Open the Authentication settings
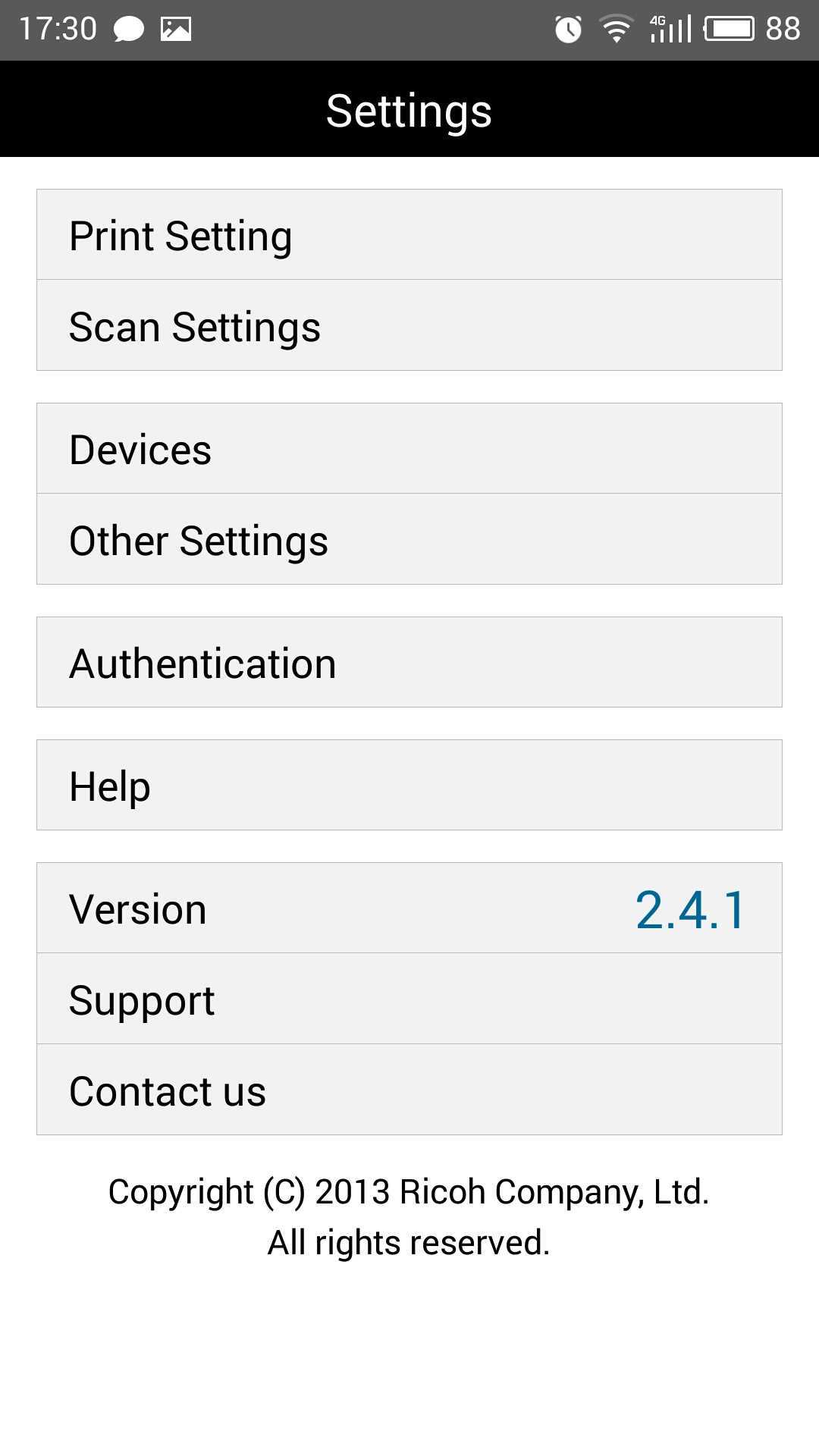The image size is (819, 1456). [409, 663]
